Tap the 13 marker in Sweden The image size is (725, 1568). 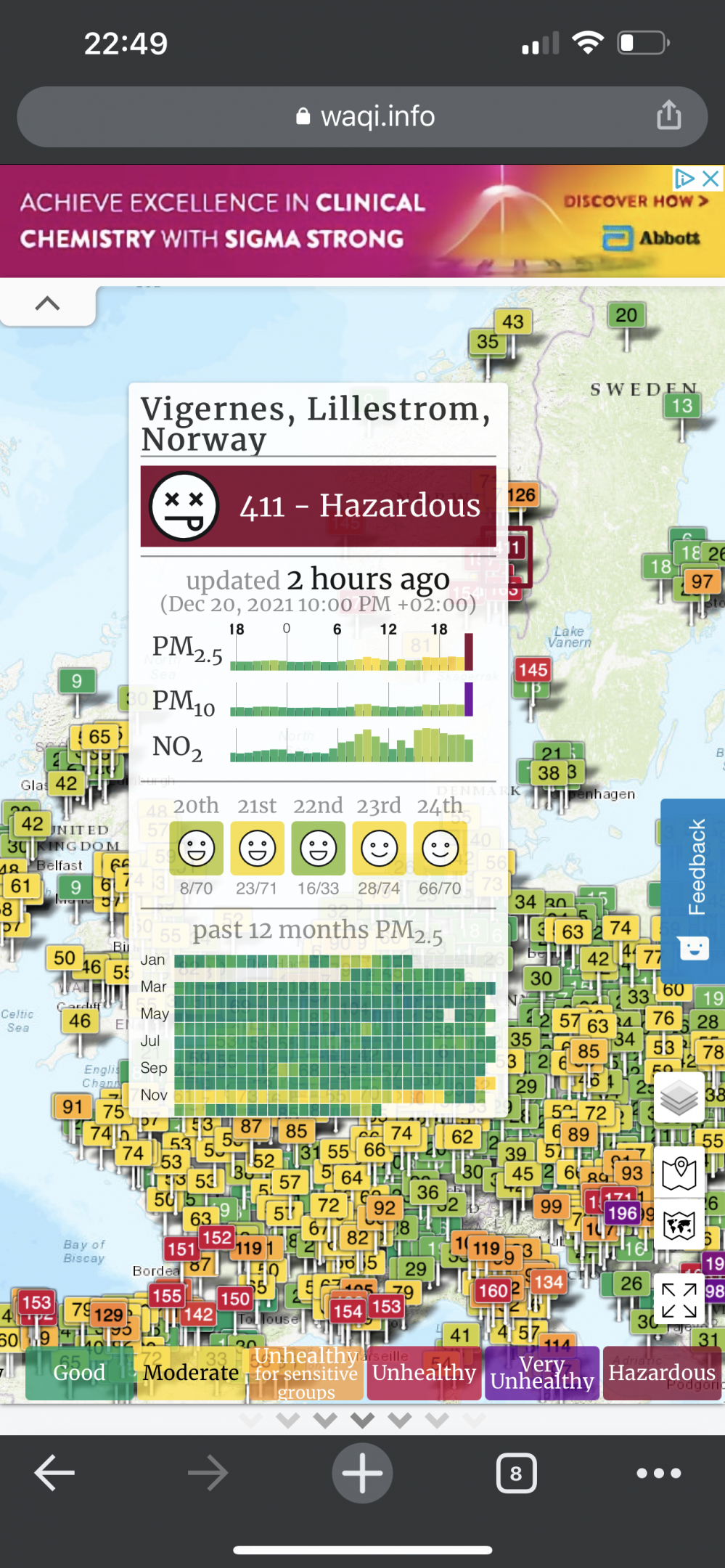pos(681,406)
